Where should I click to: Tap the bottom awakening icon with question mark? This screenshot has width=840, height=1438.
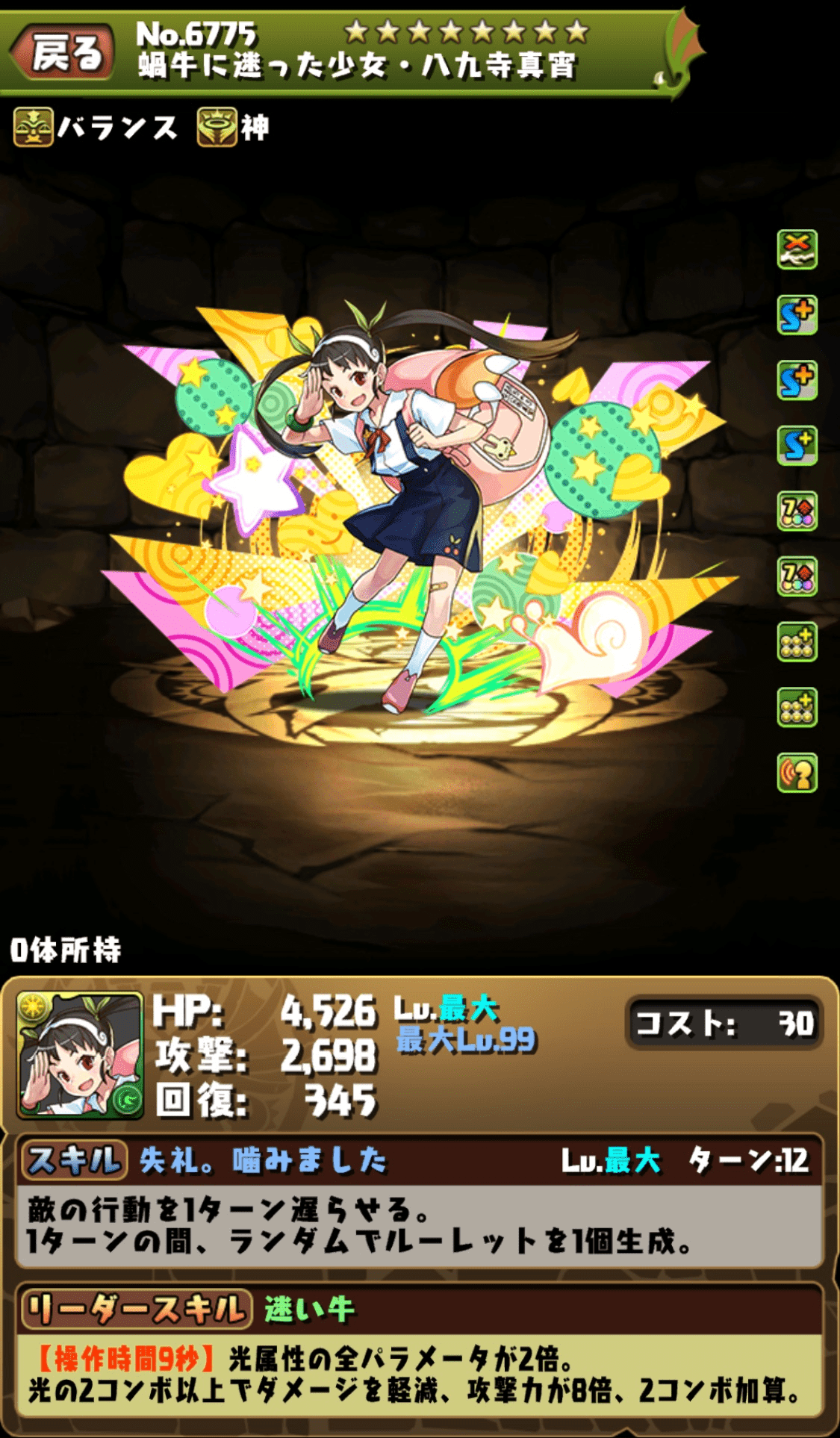[797, 773]
